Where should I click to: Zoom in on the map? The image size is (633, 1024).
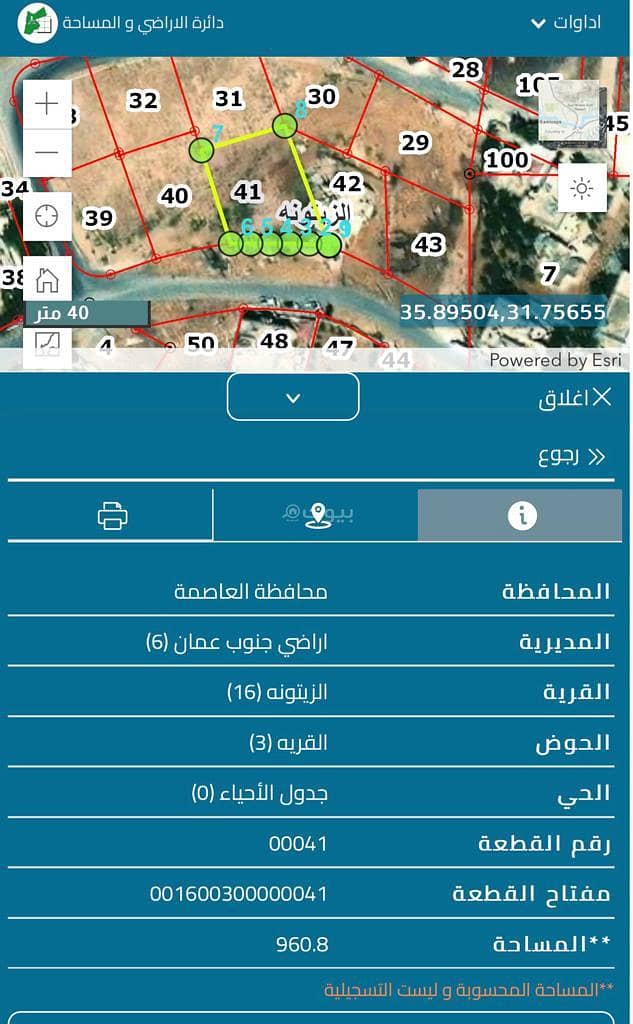click(x=47, y=104)
